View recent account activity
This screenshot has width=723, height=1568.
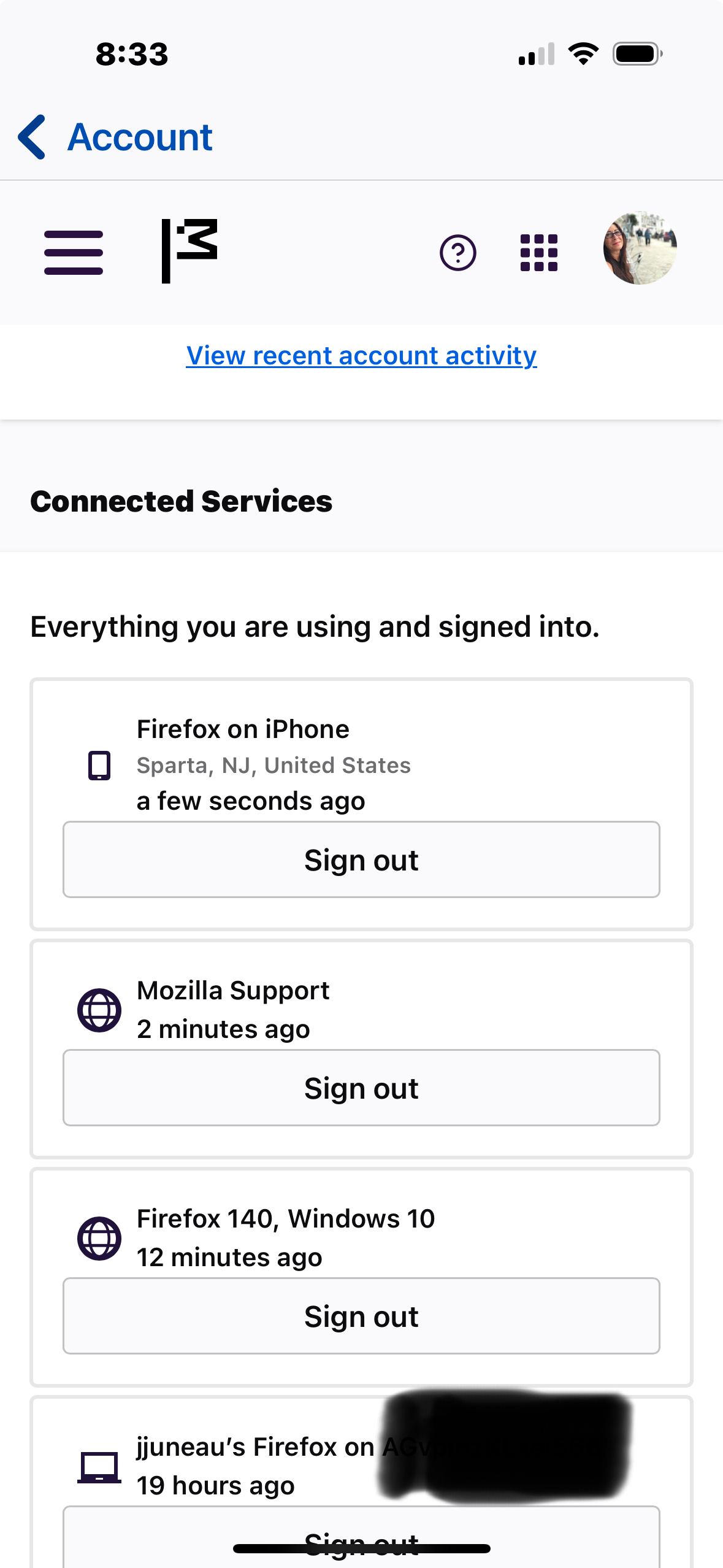click(362, 356)
